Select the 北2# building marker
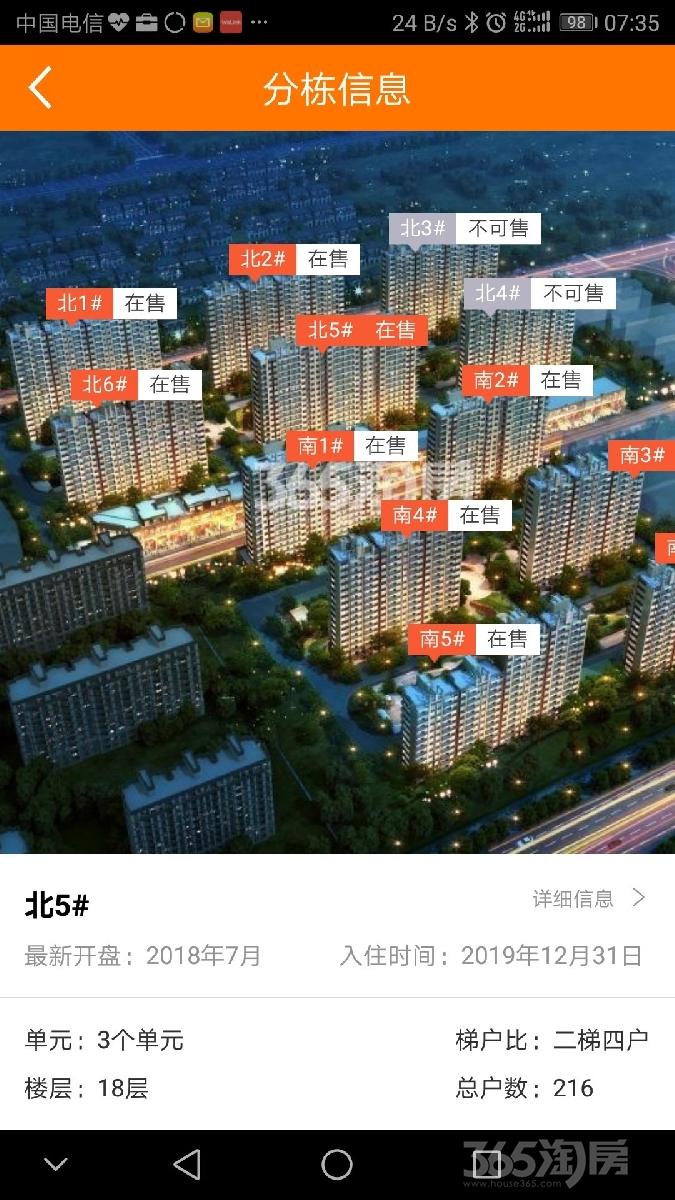This screenshot has width=675, height=1200. coord(295,259)
